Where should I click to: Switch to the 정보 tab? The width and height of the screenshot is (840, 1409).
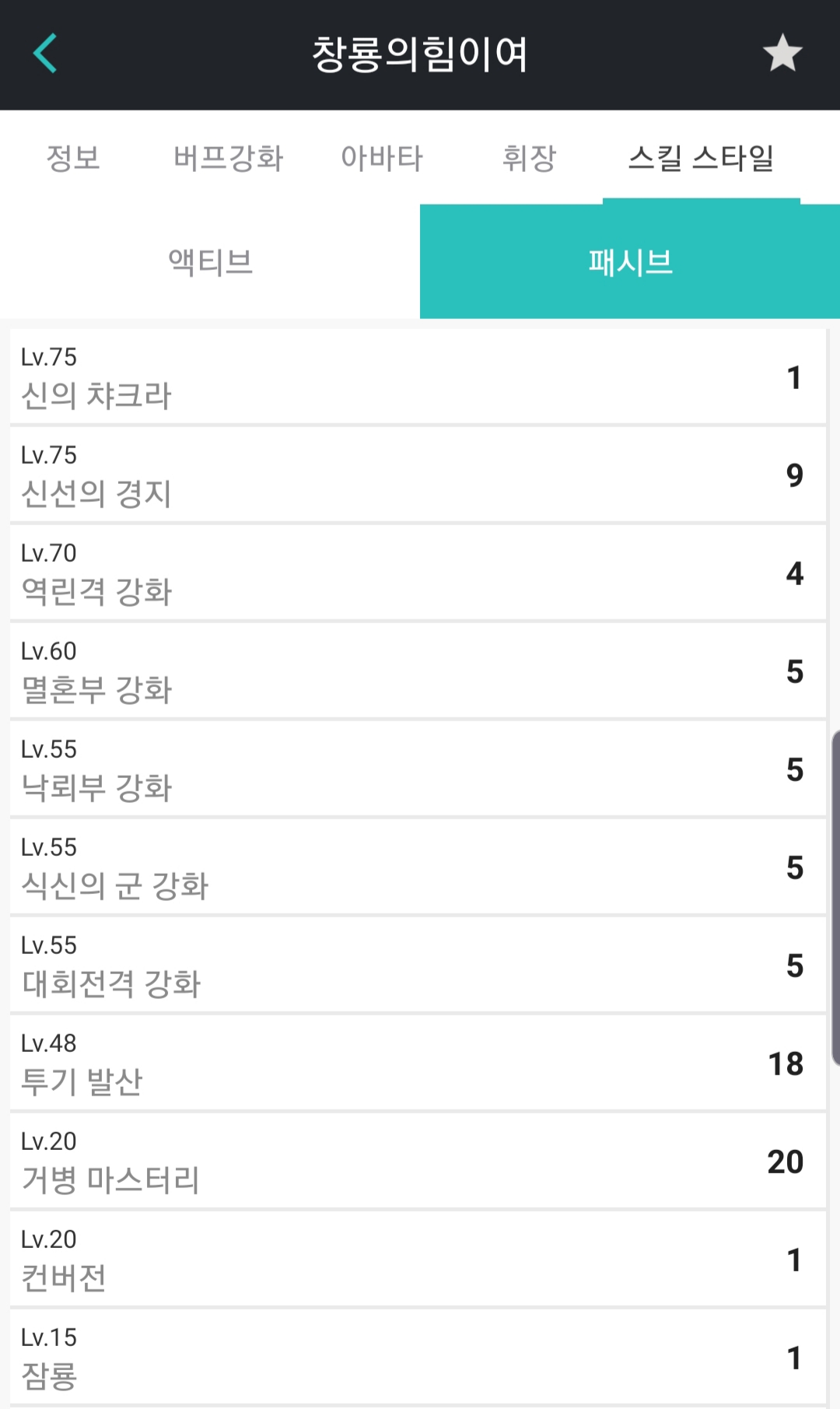(73, 158)
